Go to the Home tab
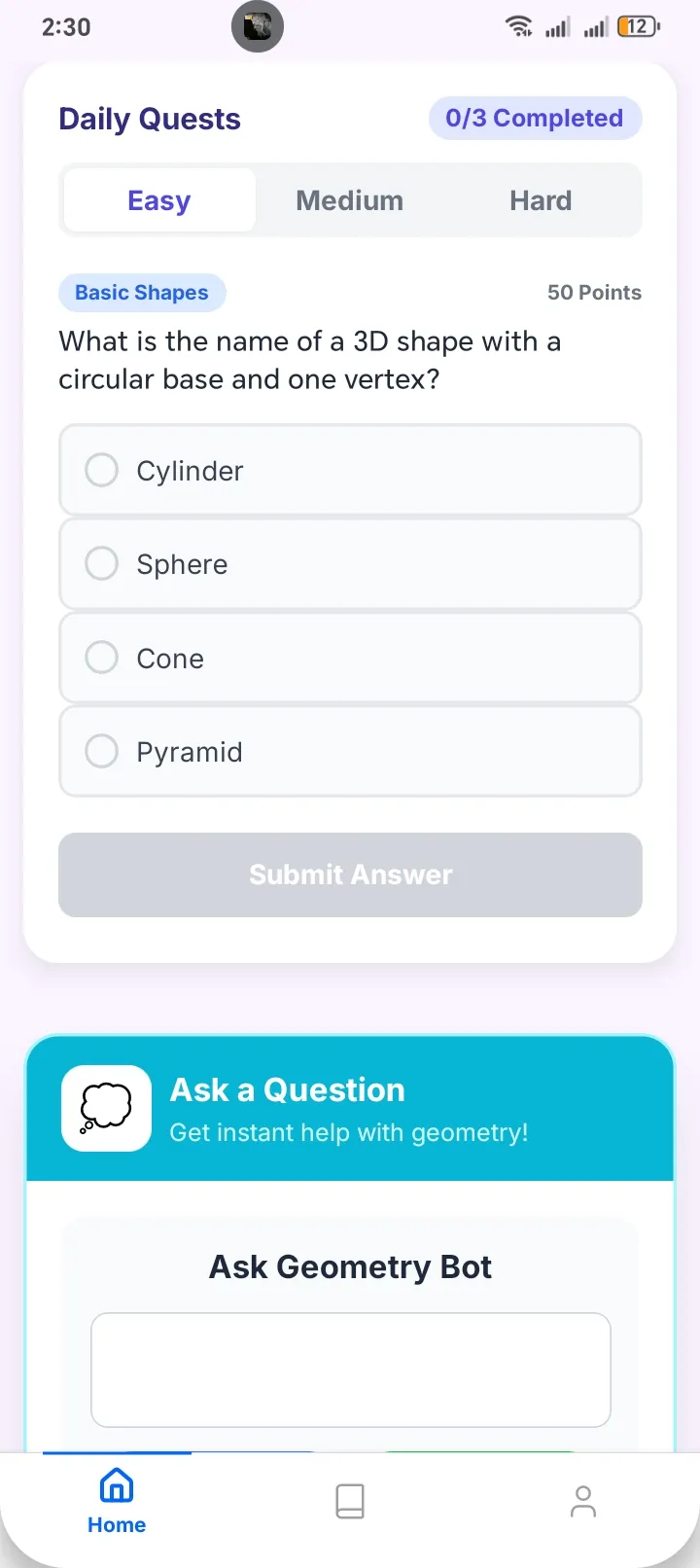This screenshot has width=700, height=1568. 117,1501
